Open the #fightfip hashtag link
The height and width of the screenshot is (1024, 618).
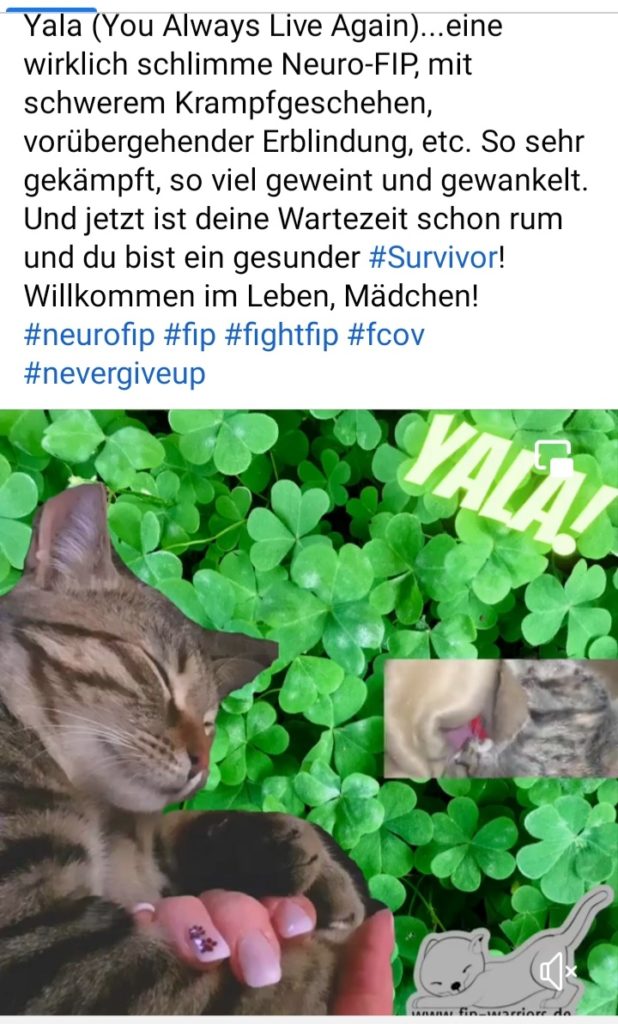(x=280, y=334)
